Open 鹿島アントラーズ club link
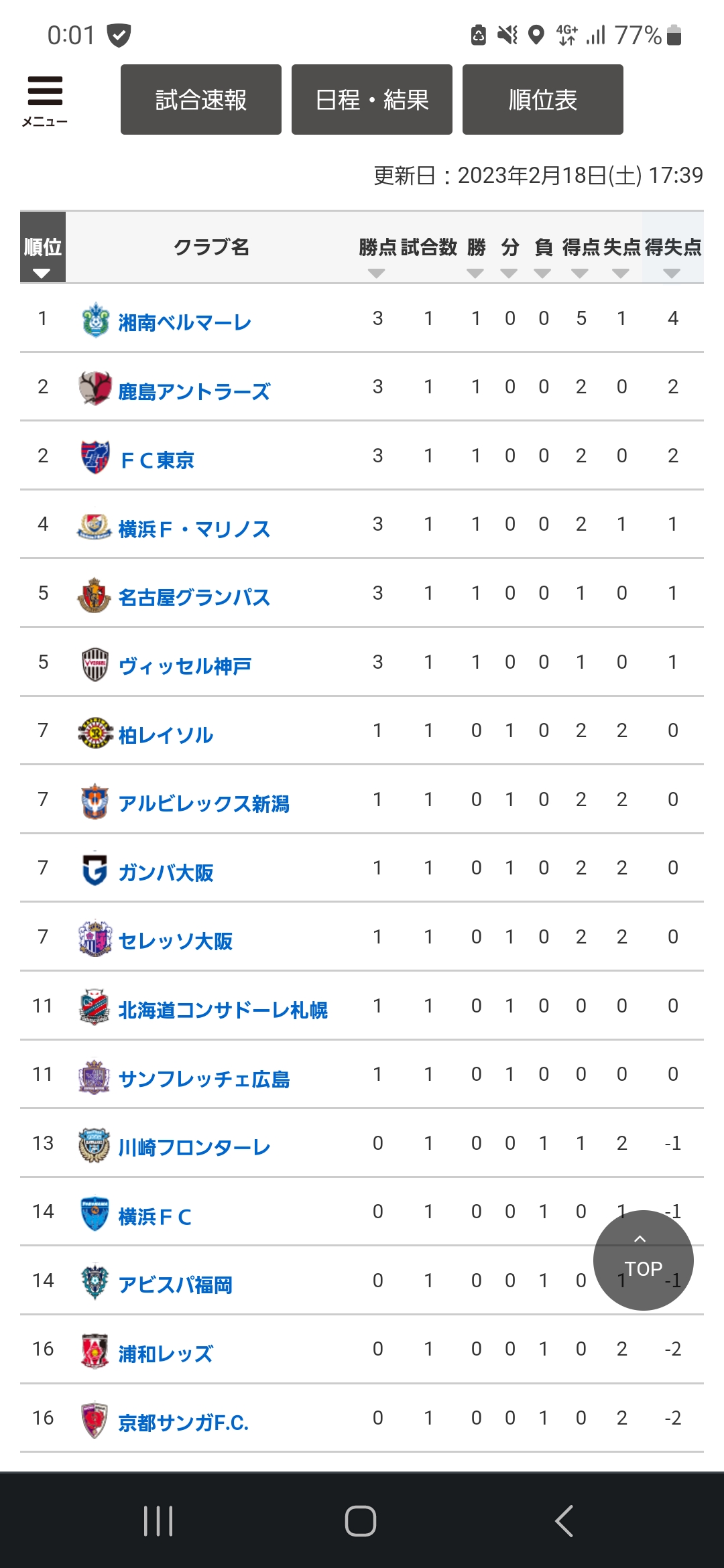724x1568 pixels. click(x=194, y=391)
